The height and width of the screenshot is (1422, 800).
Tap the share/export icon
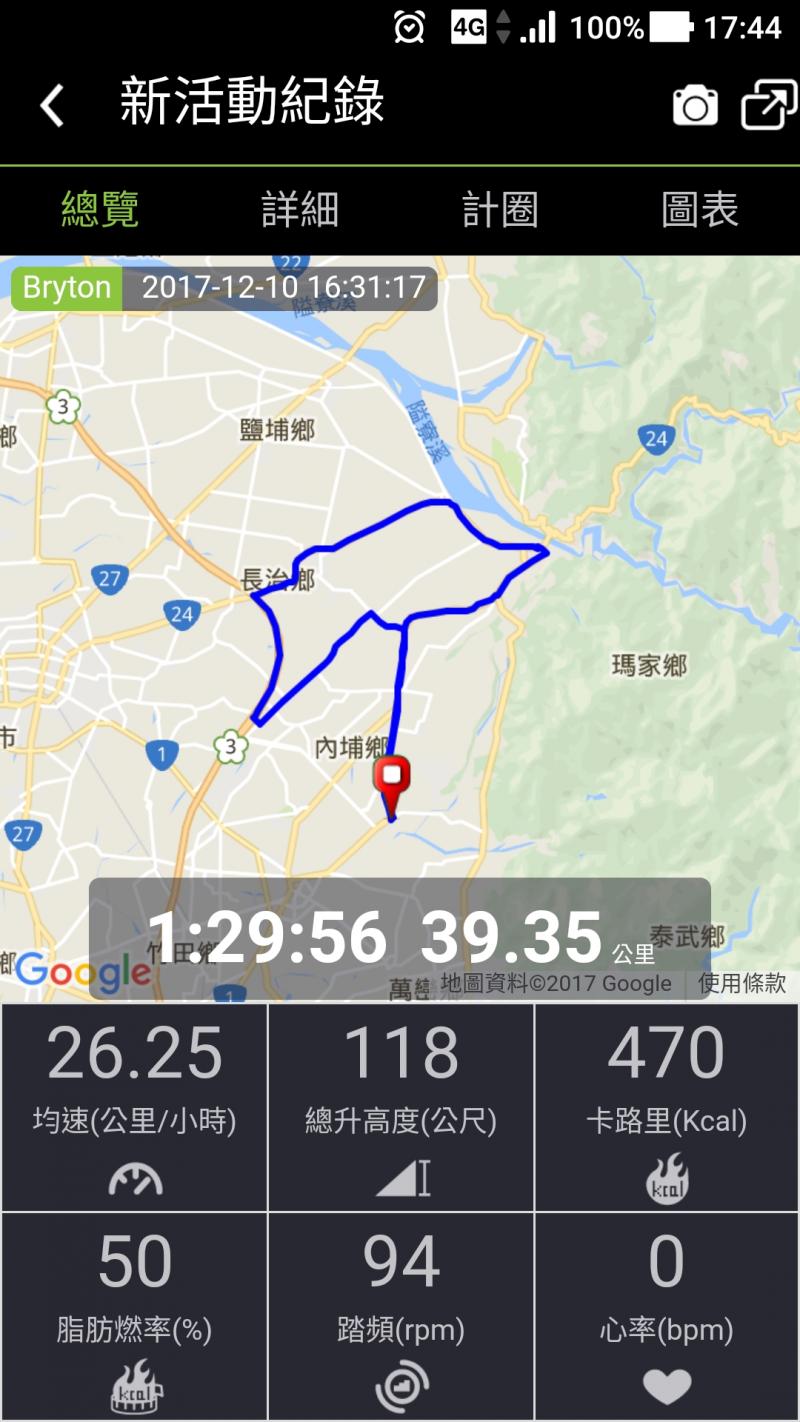click(x=768, y=104)
